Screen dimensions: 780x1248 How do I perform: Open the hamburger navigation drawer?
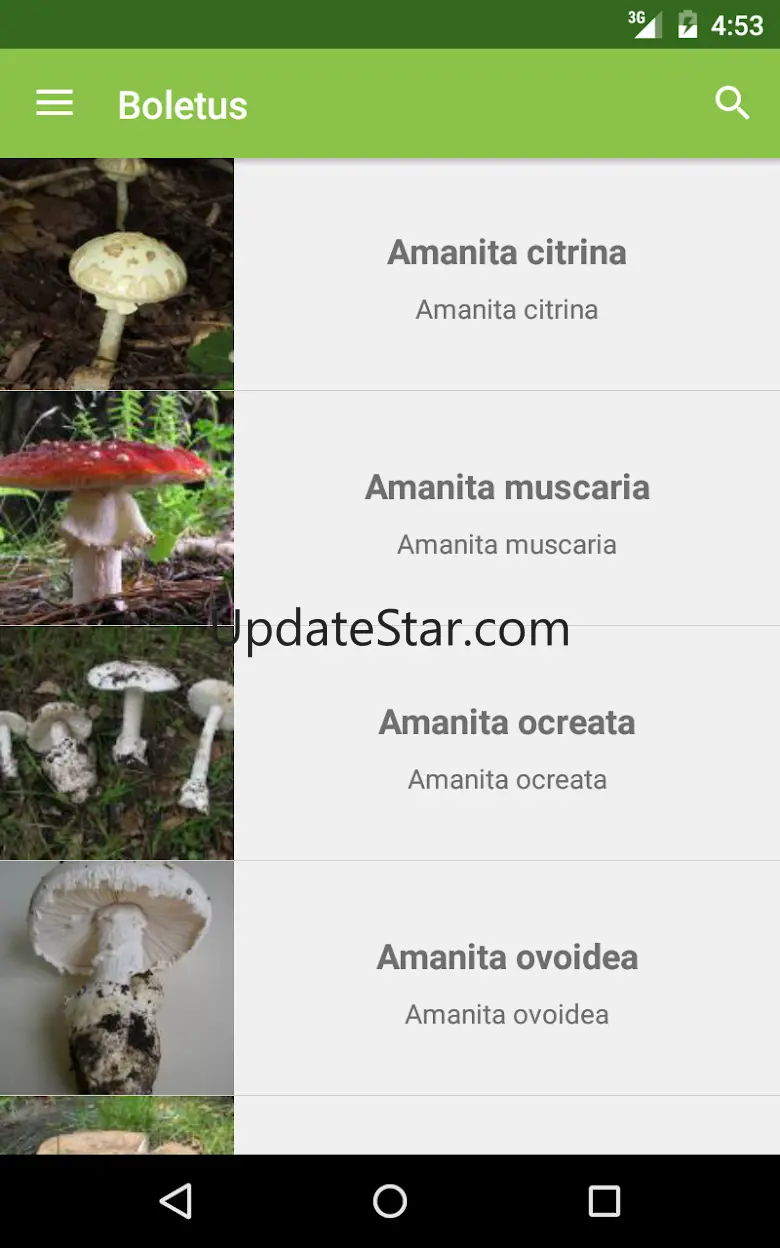[x=55, y=103]
